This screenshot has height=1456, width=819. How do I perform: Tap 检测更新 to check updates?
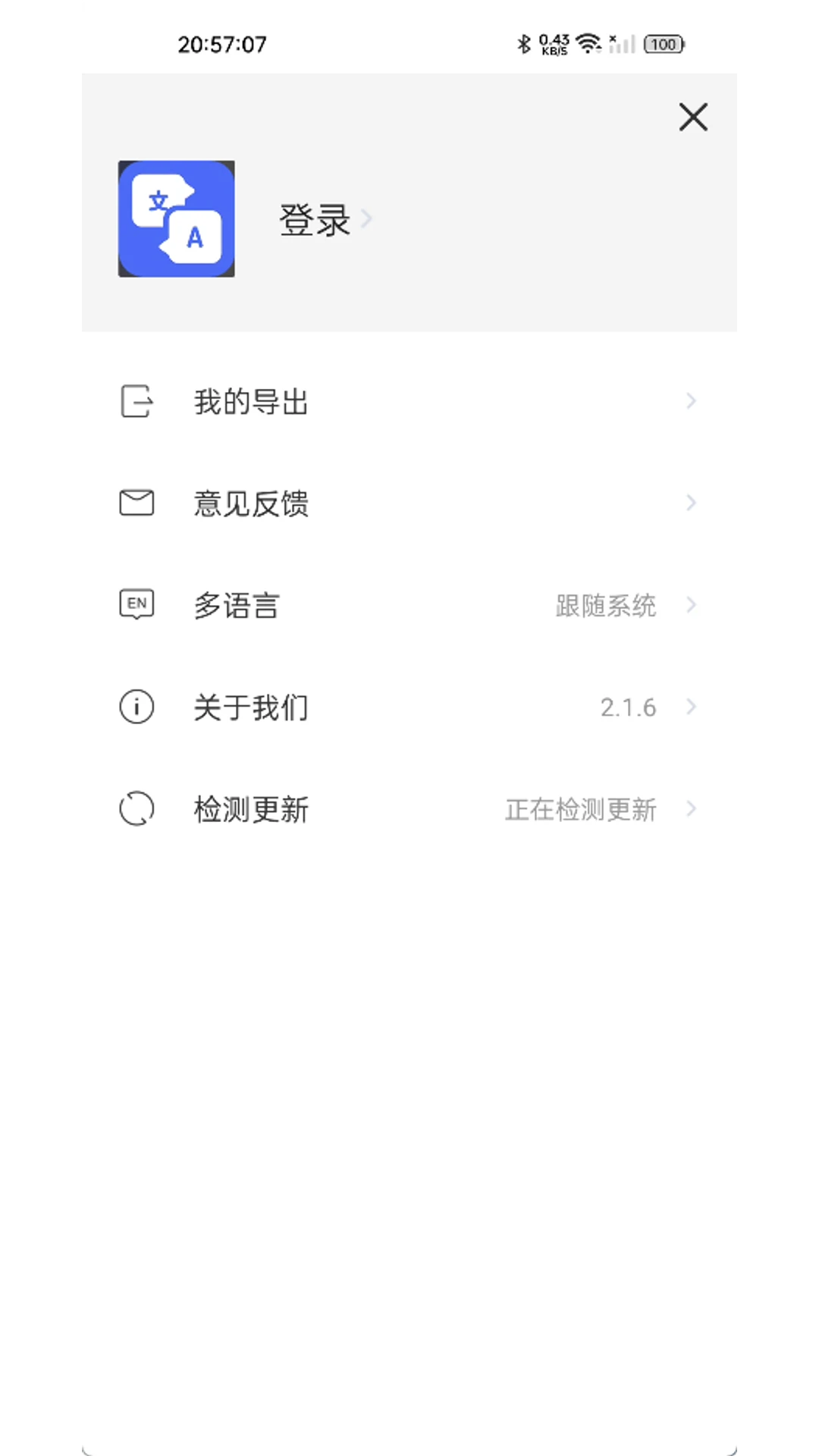(250, 809)
